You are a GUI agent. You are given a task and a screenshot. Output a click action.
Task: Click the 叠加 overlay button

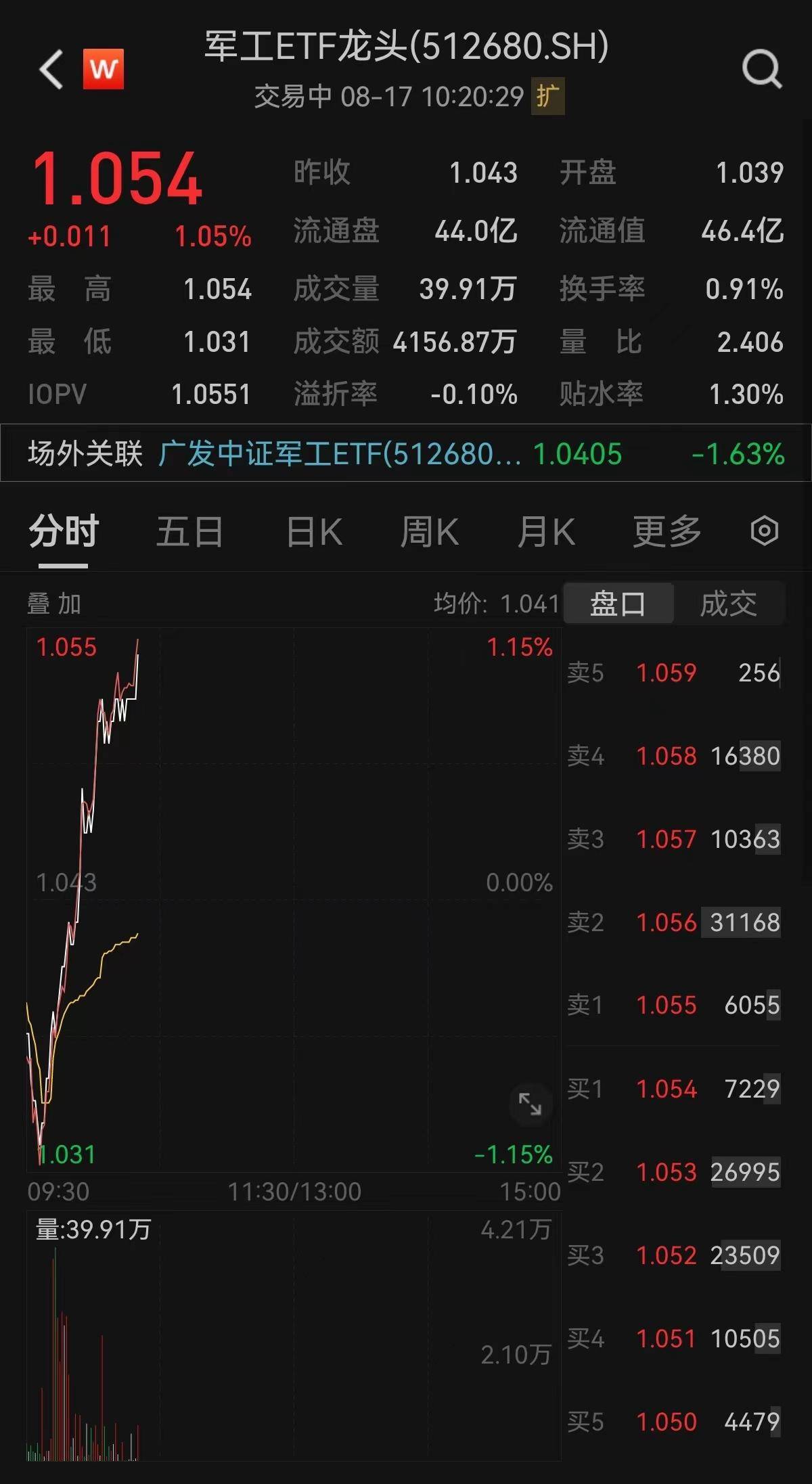(54, 605)
